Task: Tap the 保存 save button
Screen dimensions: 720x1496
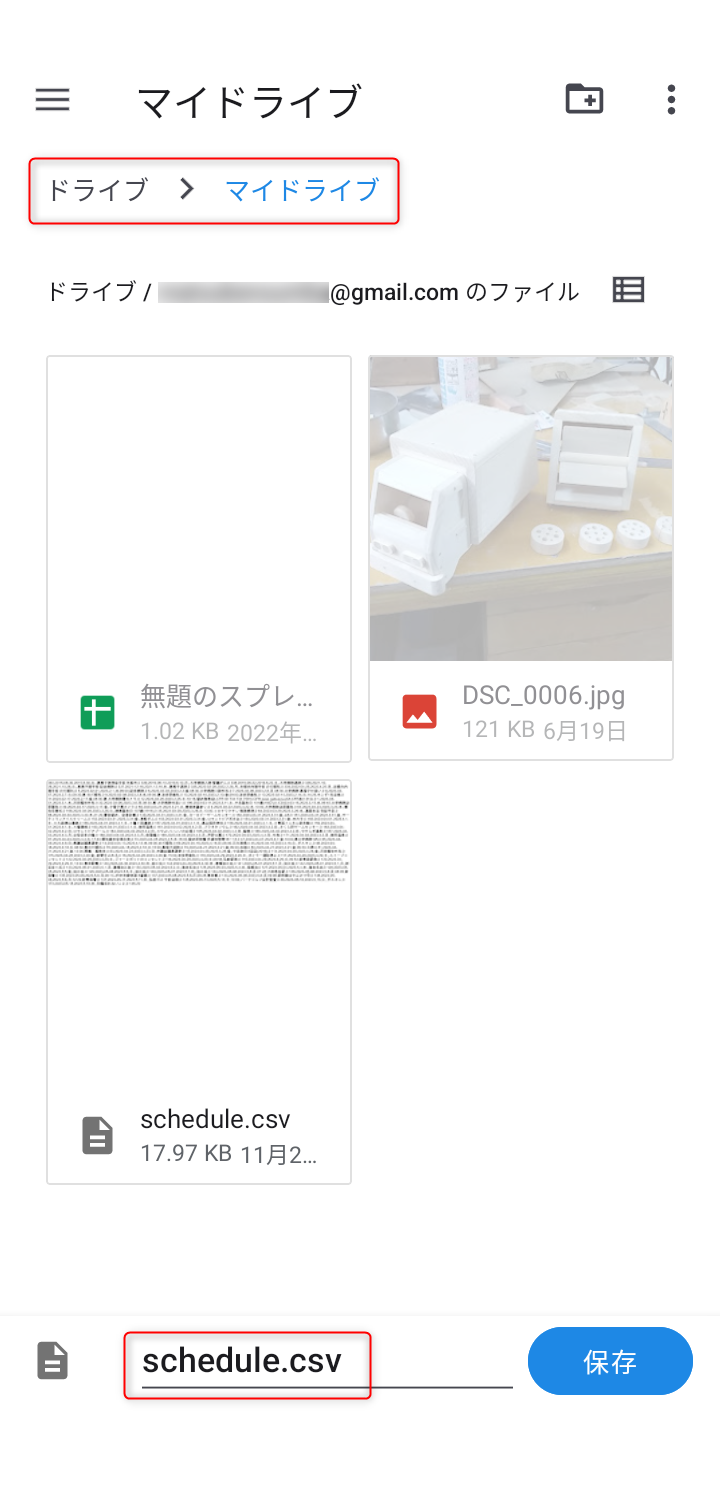Action: pyautogui.click(x=610, y=1361)
